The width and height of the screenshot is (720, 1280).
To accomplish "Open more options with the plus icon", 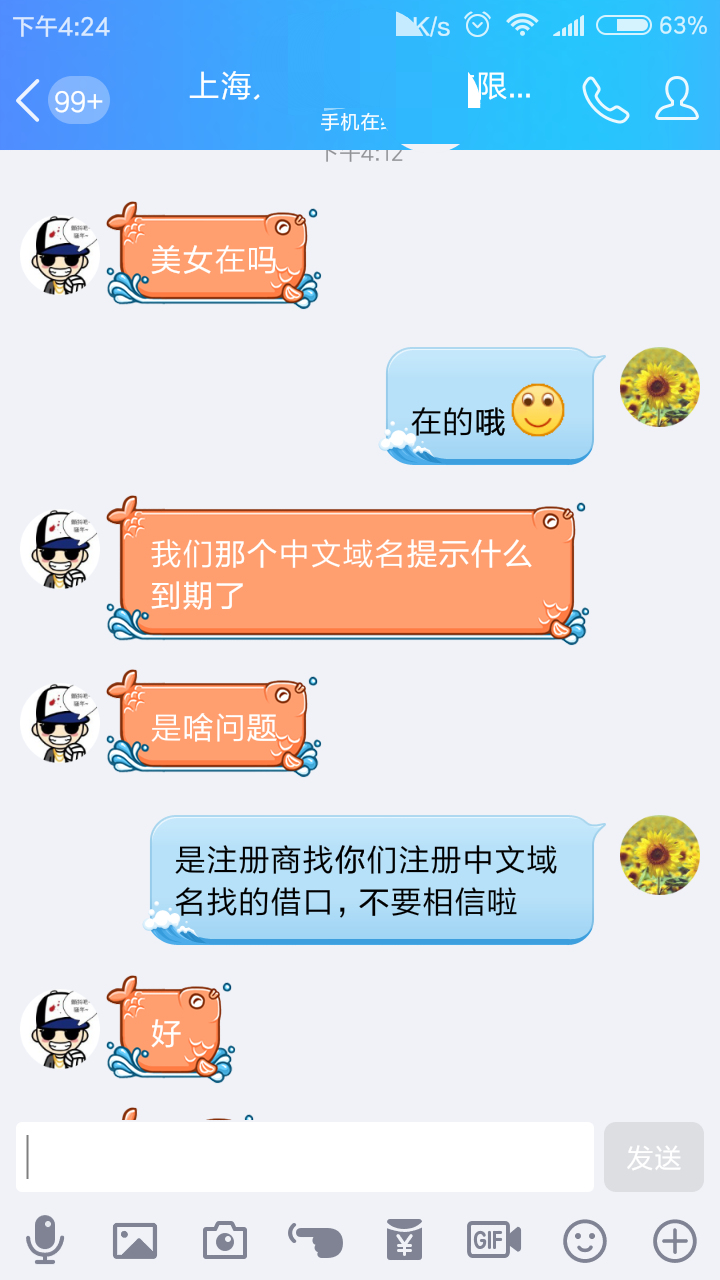I will coord(675,1240).
